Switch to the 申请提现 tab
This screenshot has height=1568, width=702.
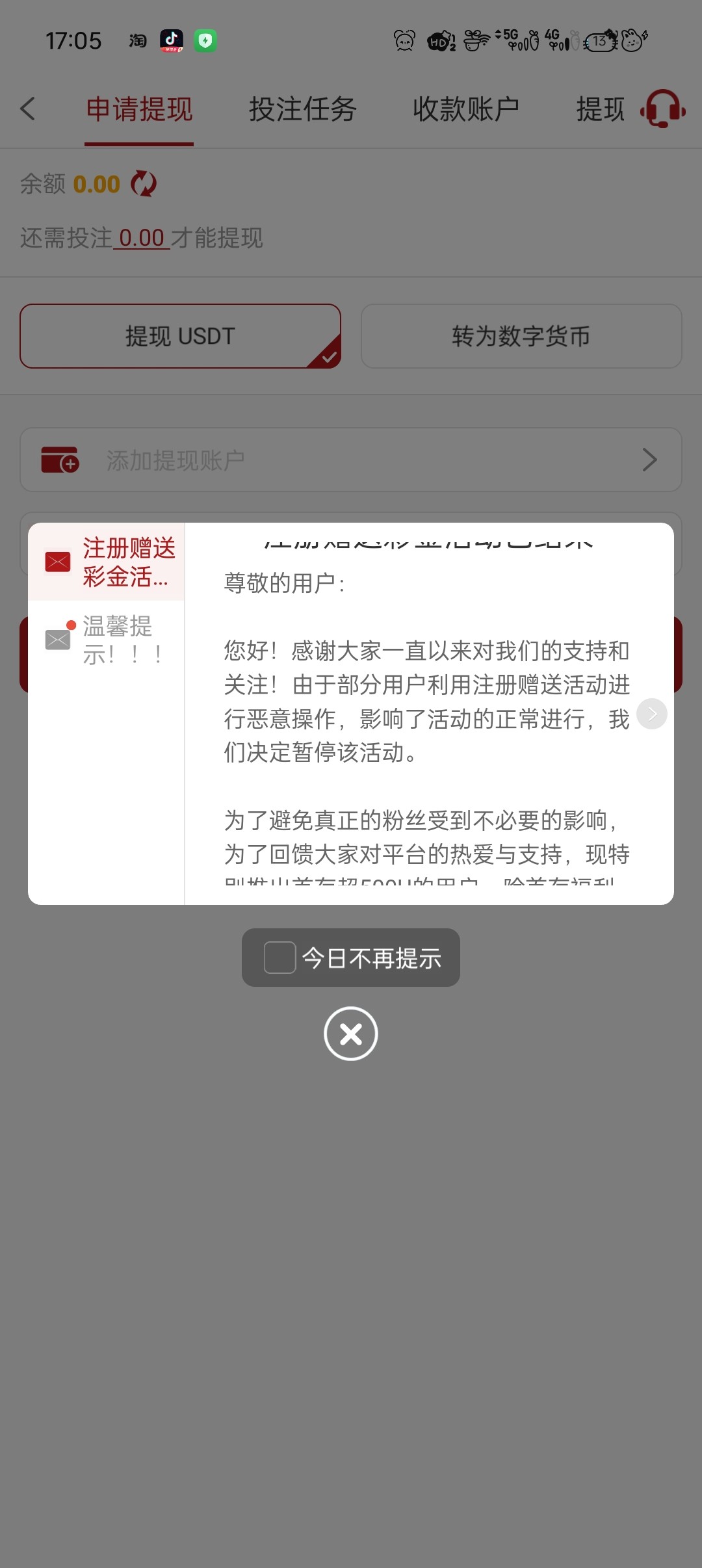pos(139,109)
